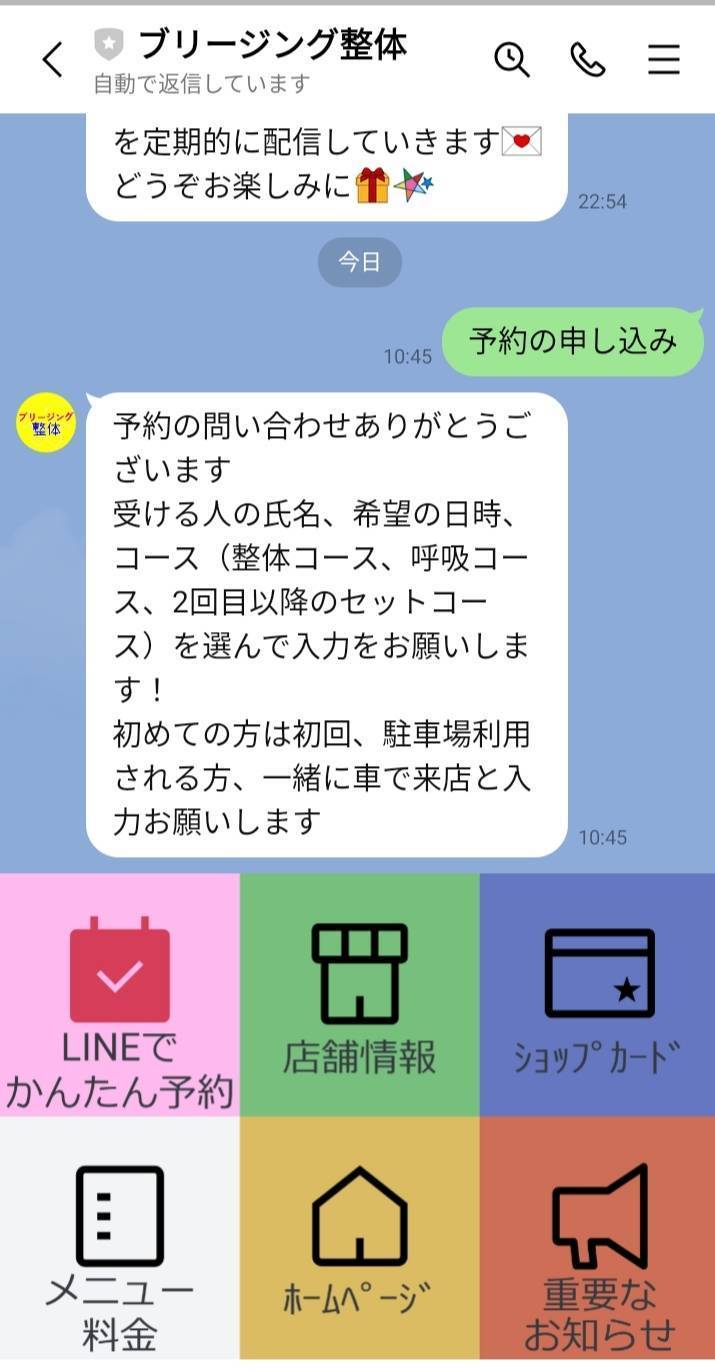Open the chat search icon
715x1372 pixels.
coord(512,60)
